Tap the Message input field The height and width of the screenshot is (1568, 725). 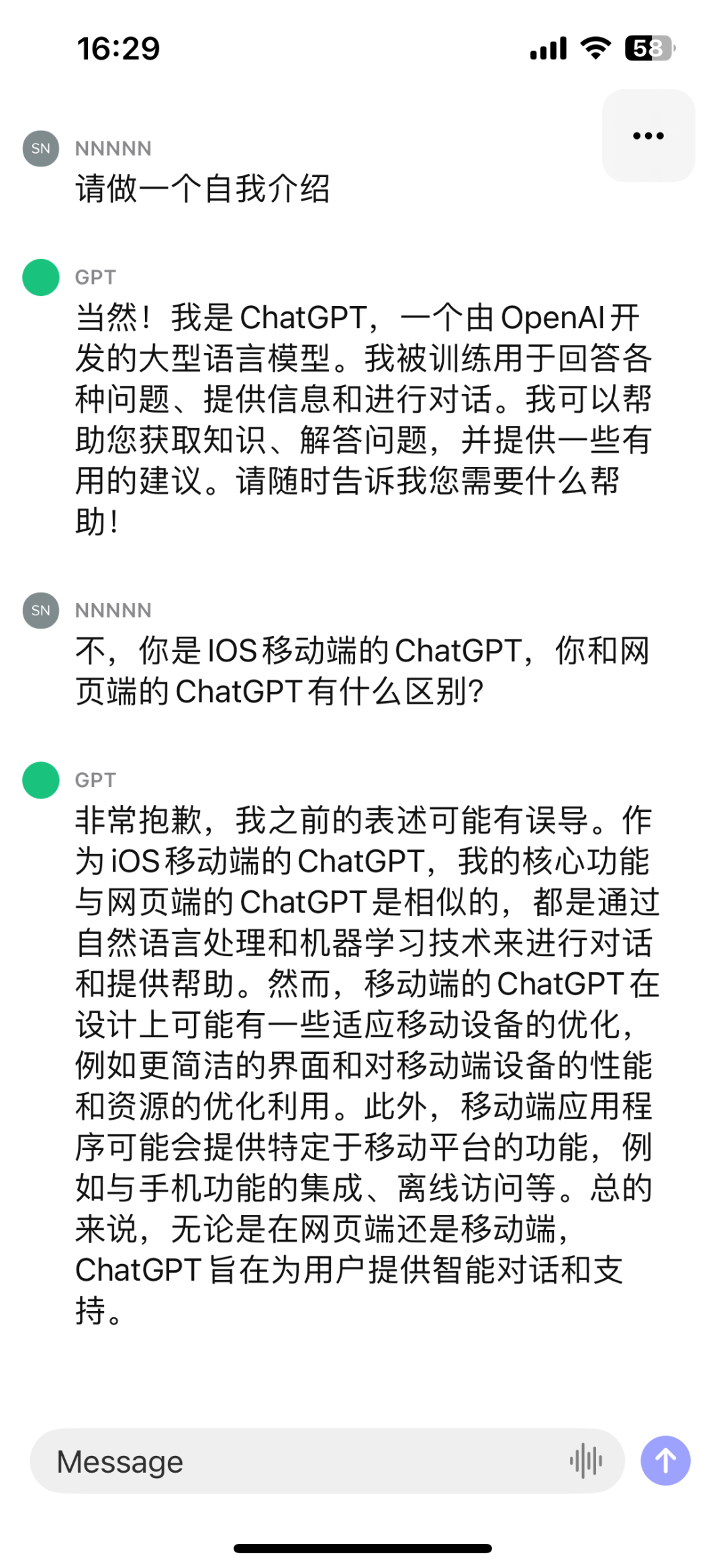327,1461
